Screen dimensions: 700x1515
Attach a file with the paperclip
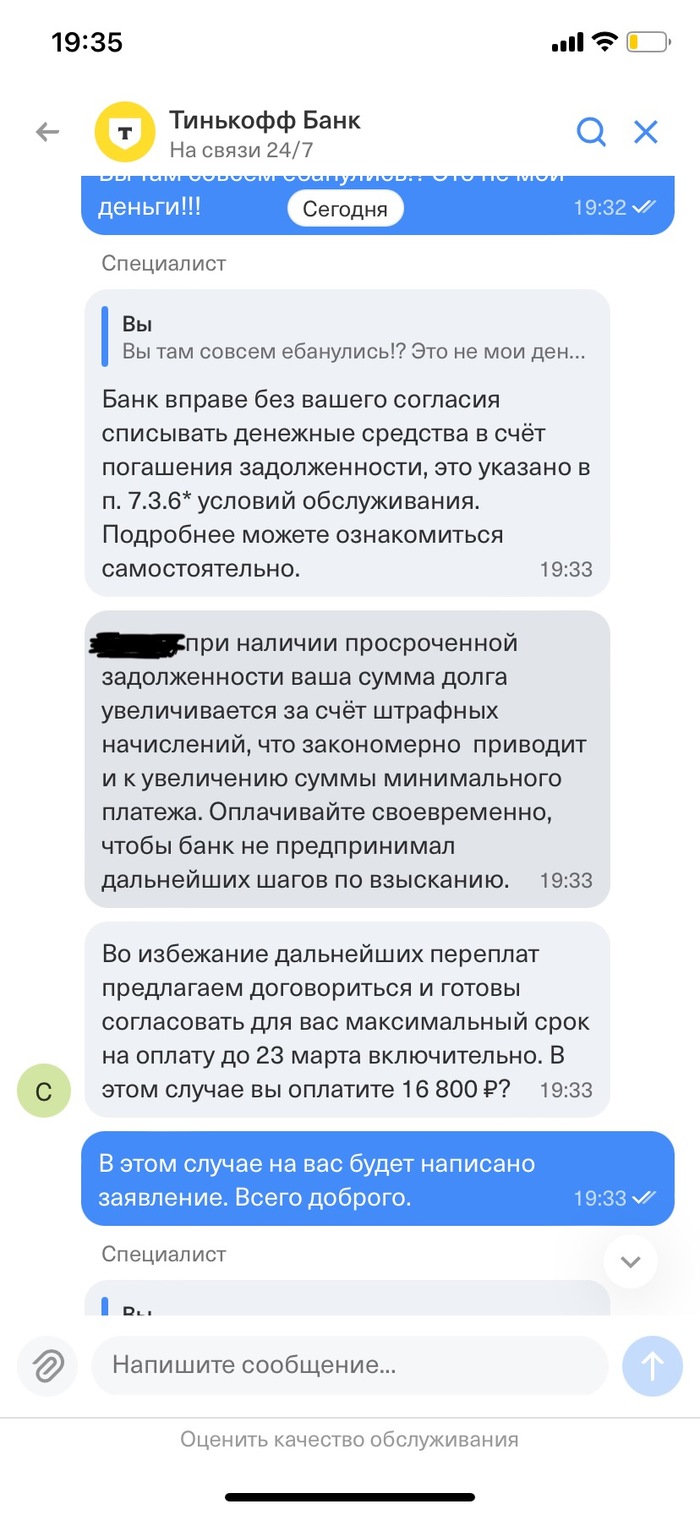(48, 1365)
